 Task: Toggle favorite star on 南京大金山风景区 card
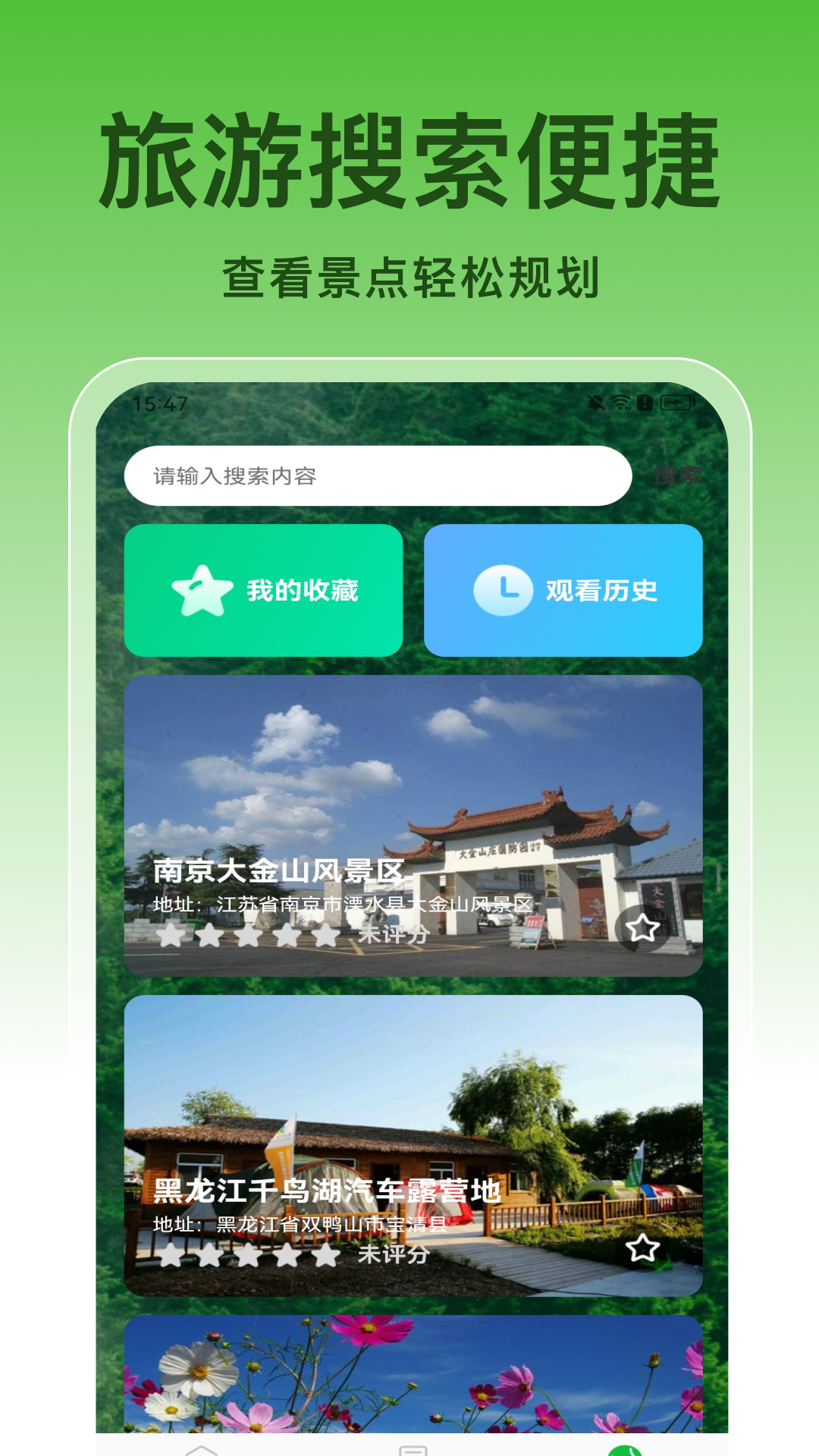tap(642, 927)
